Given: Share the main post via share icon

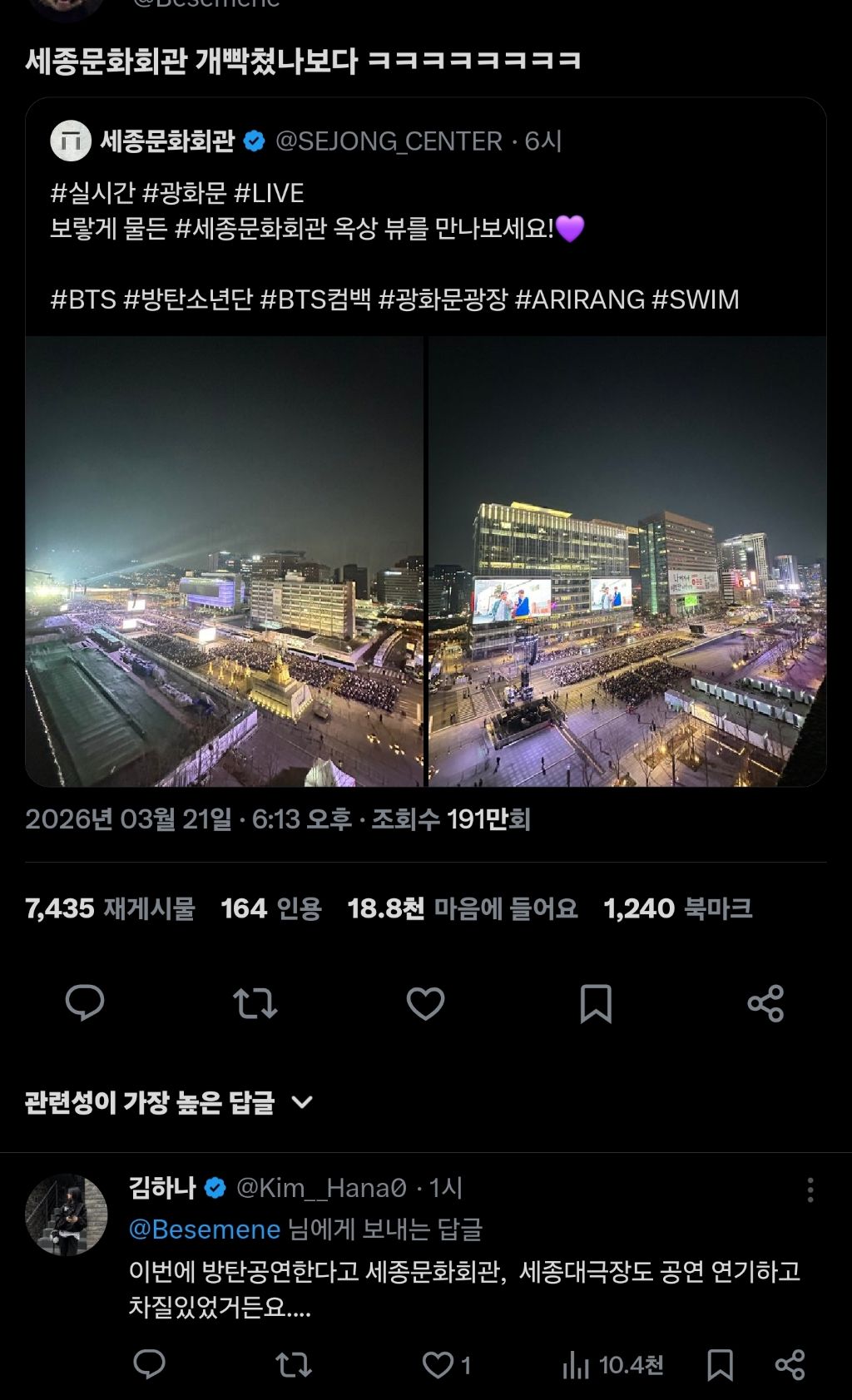Looking at the screenshot, I should [x=766, y=1003].
